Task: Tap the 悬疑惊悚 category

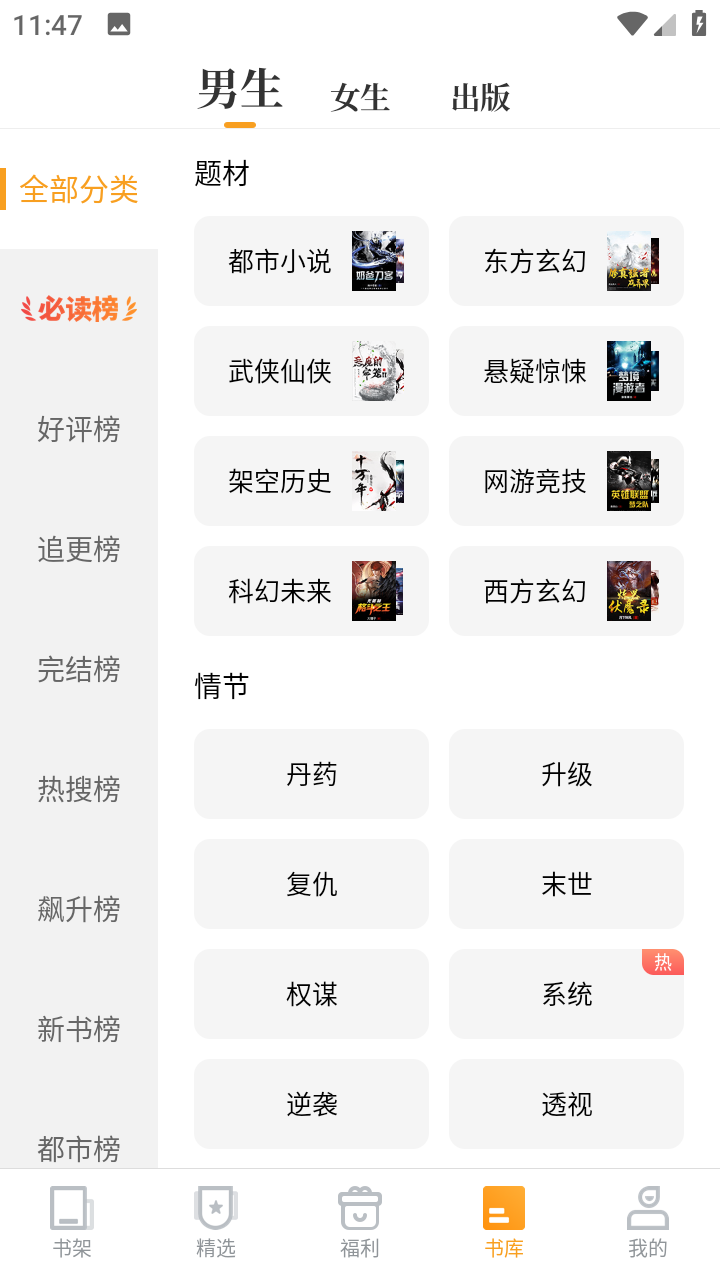Action: pyautogui.click(x=566, y=371)
